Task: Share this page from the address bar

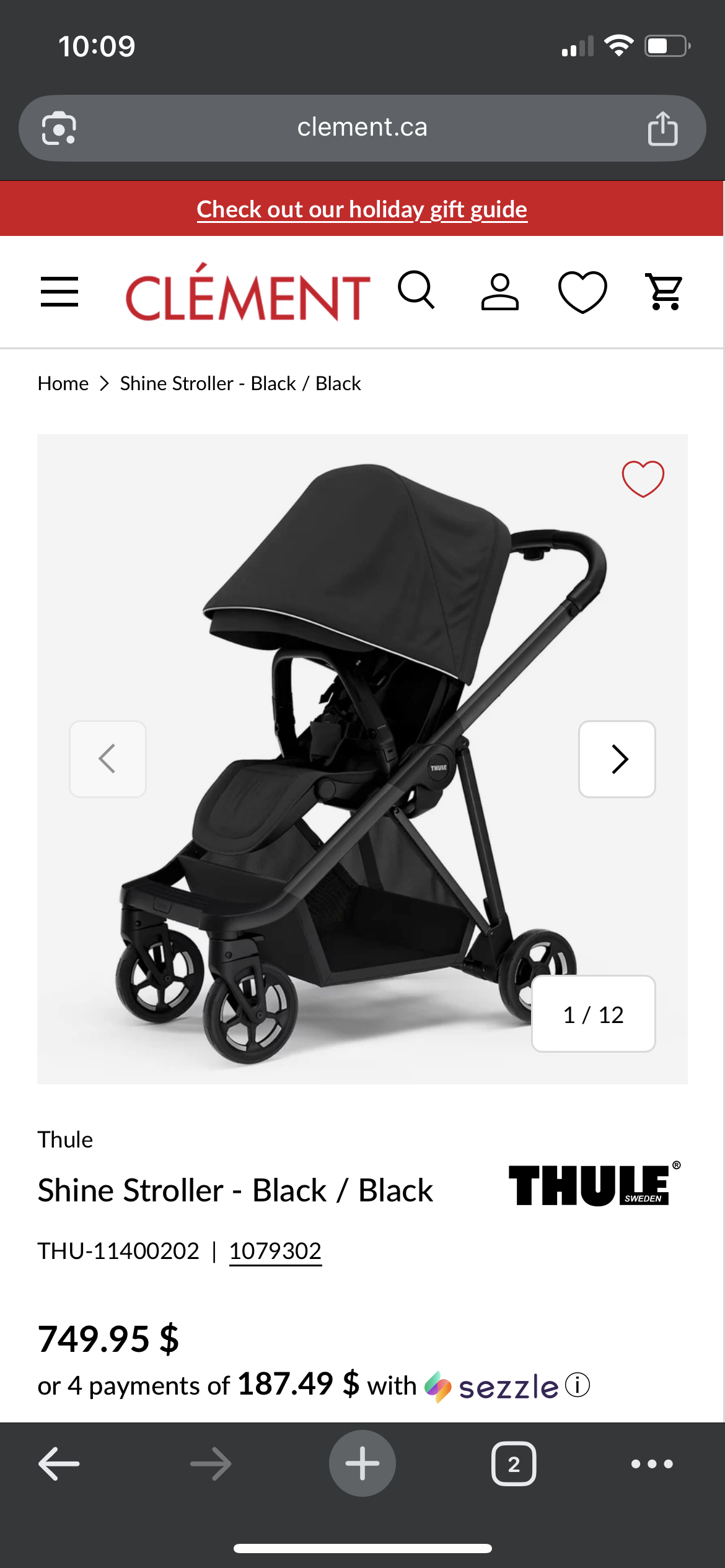Action: pyautogui.click(x=662, y=128)
